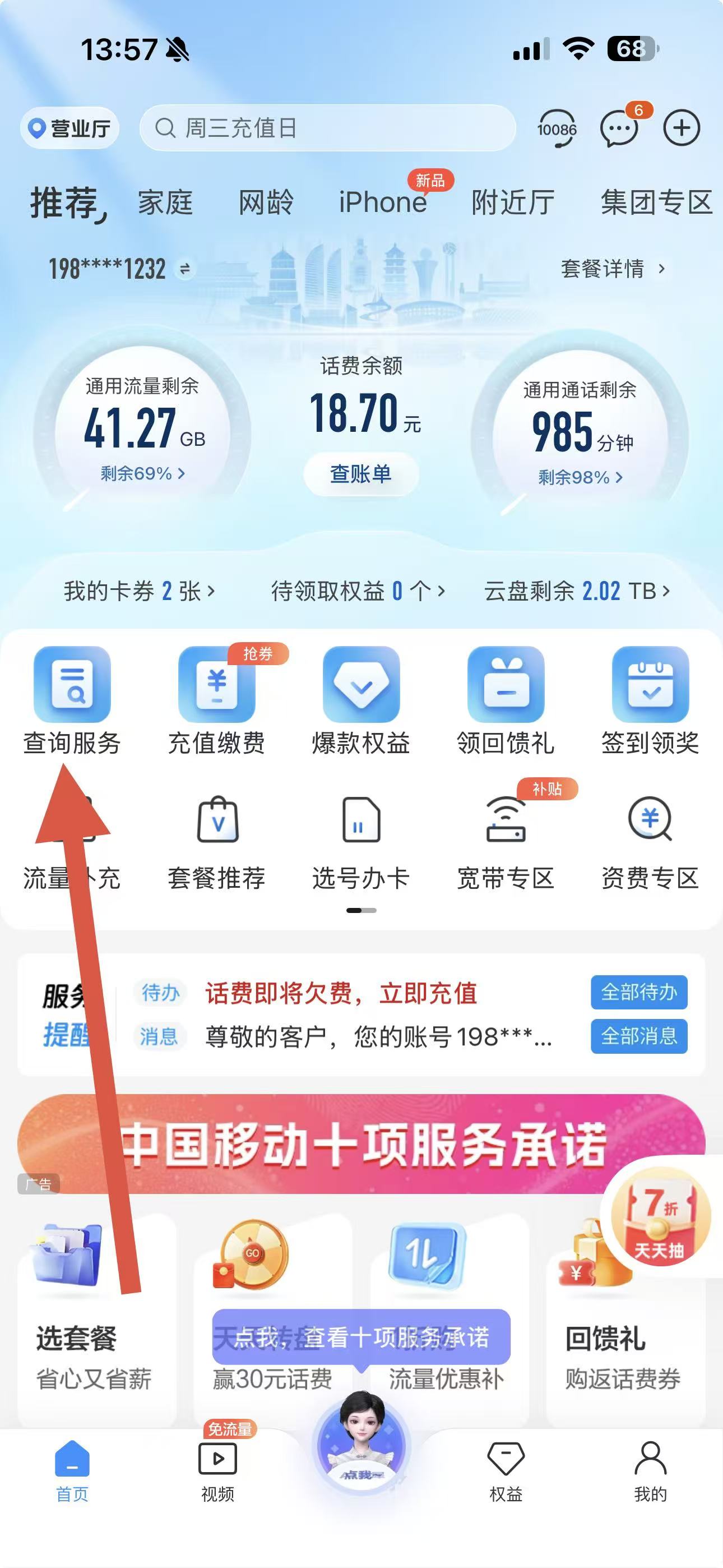Open the 中国移动十项服务承诺 banner
The height and width of the screenshot is (1568, 723).
click(x=361, y=1145)
